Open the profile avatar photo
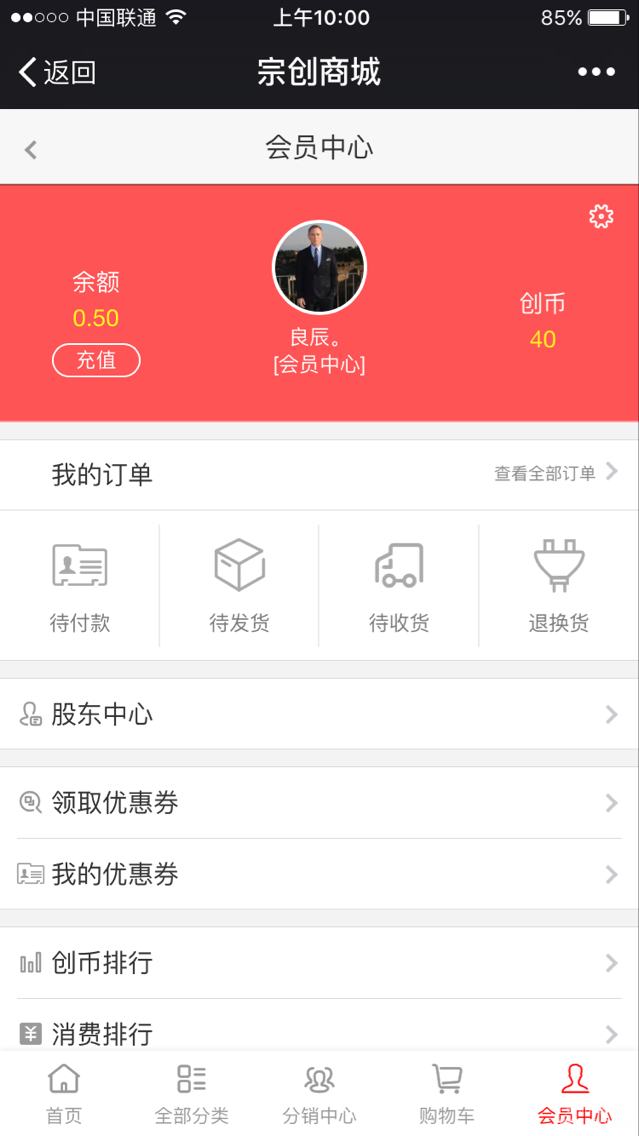This screenshot has height=1136, width=639. coord(319,267)
